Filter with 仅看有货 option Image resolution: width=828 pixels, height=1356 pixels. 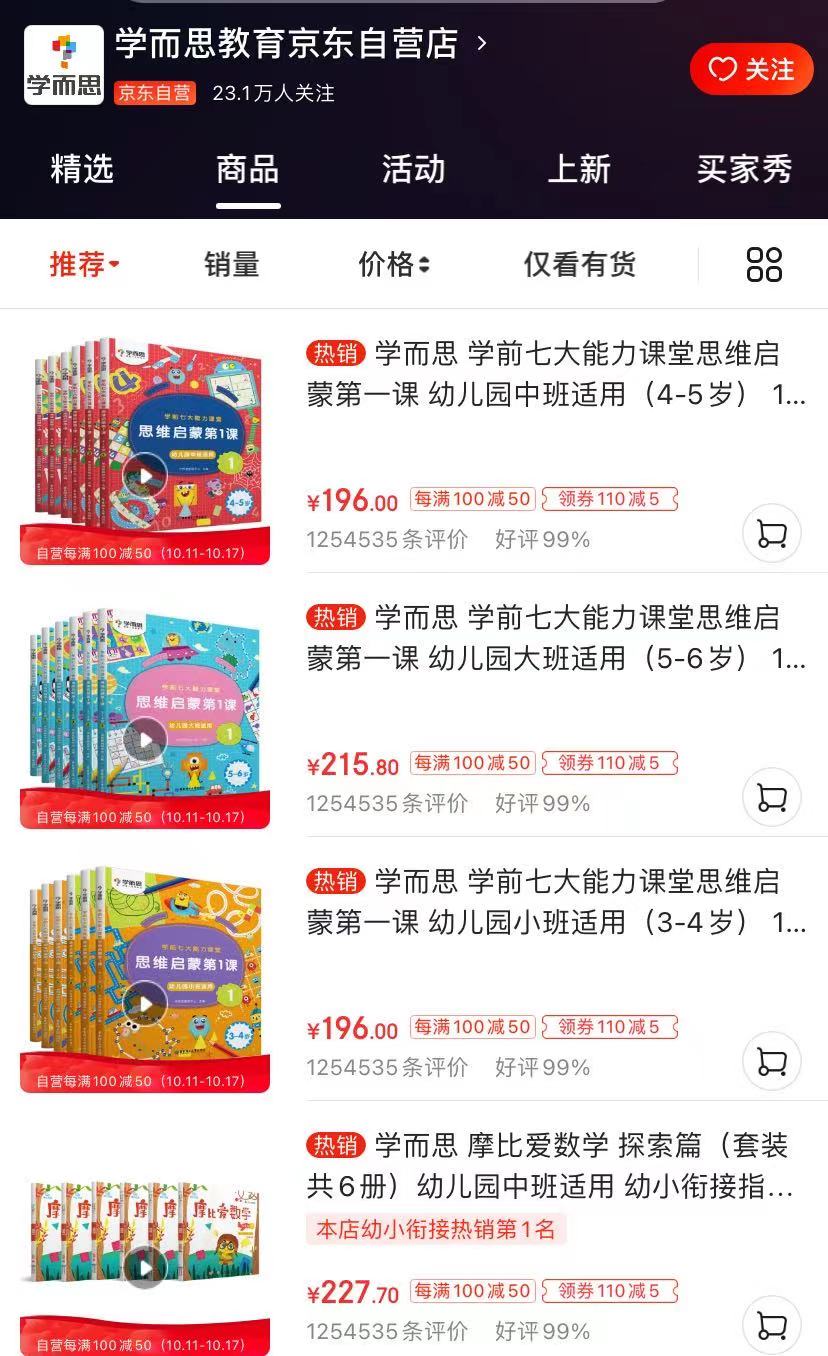click(580, 265)
